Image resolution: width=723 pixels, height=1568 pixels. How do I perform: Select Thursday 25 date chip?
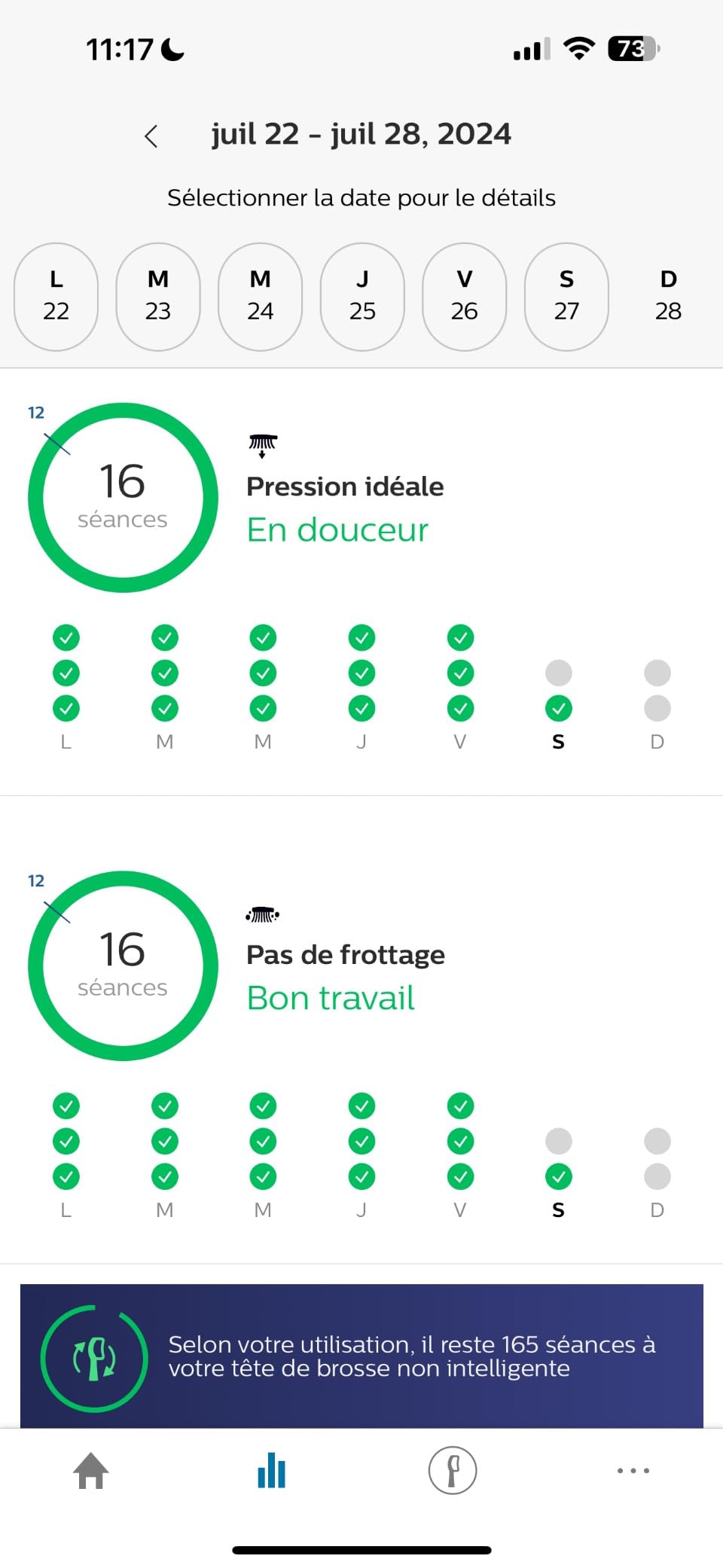(362, 297)
